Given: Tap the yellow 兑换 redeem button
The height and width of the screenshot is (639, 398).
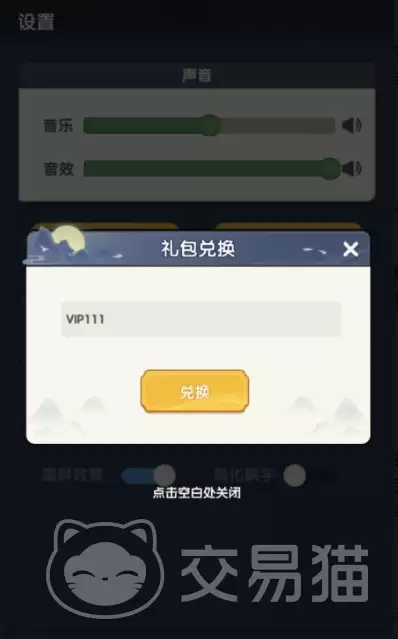Looking at the screenshot, I should (195, 391).
